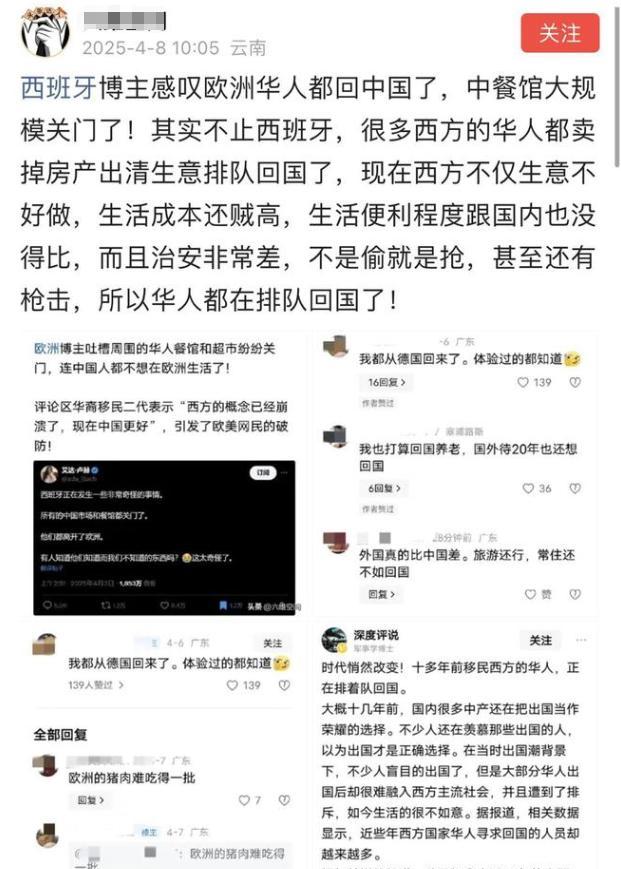621x869 pixels.
Task: Follow the post author with 关注
Action: tap(560, 33)
